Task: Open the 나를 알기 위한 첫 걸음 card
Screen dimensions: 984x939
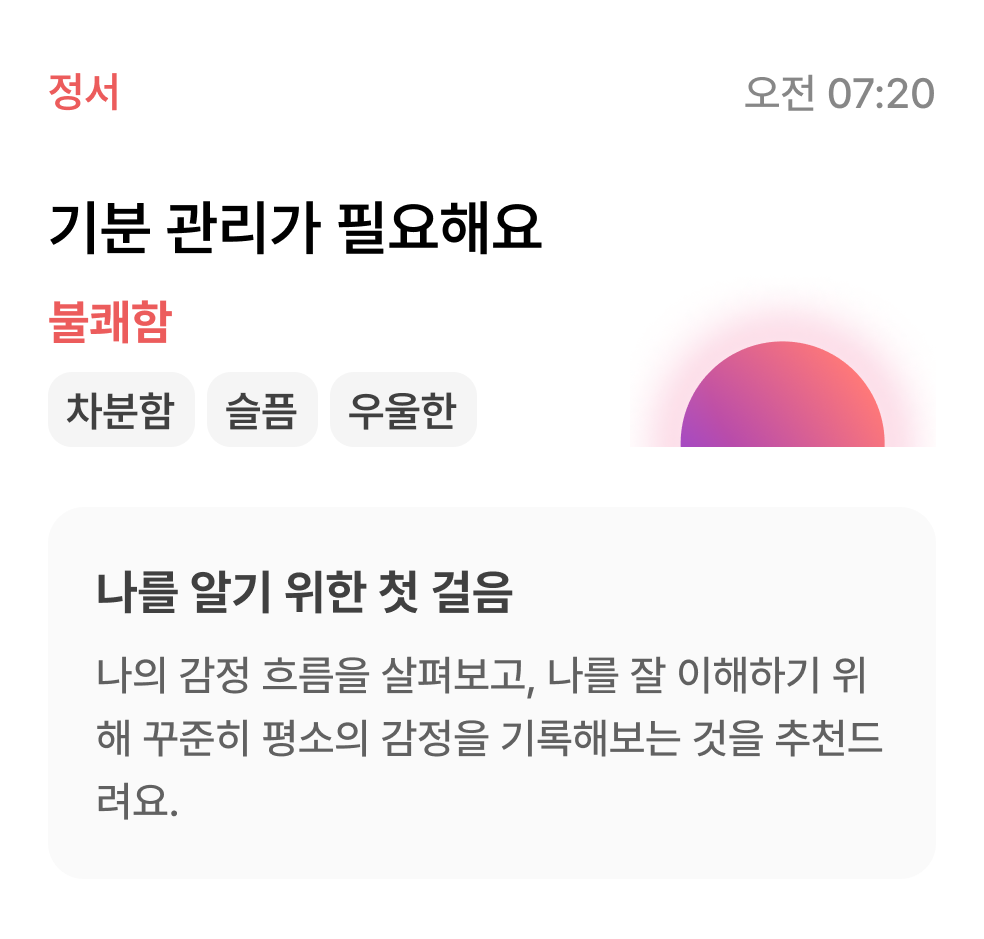Action: click(x=491, y=692)
